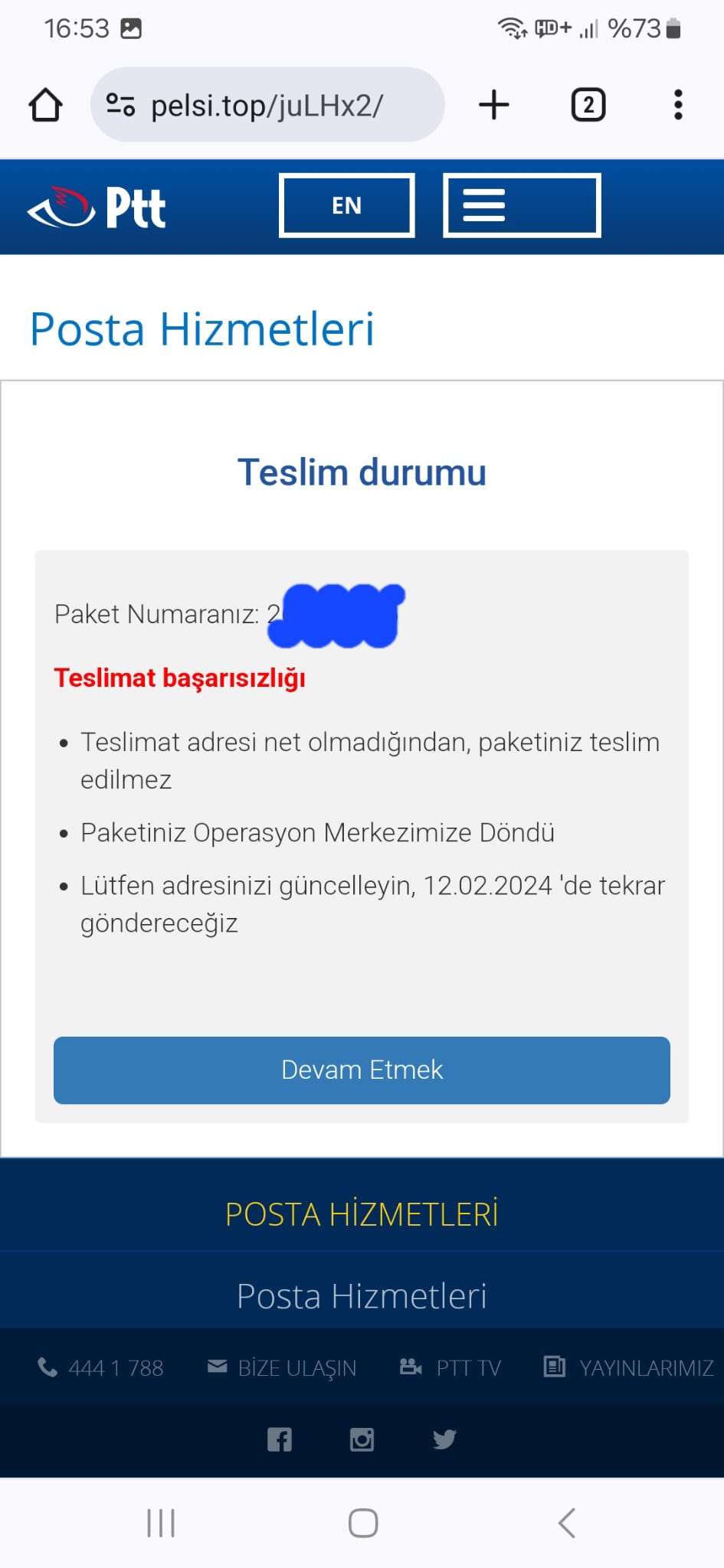Viewport: 724px width, 1568px height.
Task: Open the Twitter icon in the footer
Action: [444, 1439]
